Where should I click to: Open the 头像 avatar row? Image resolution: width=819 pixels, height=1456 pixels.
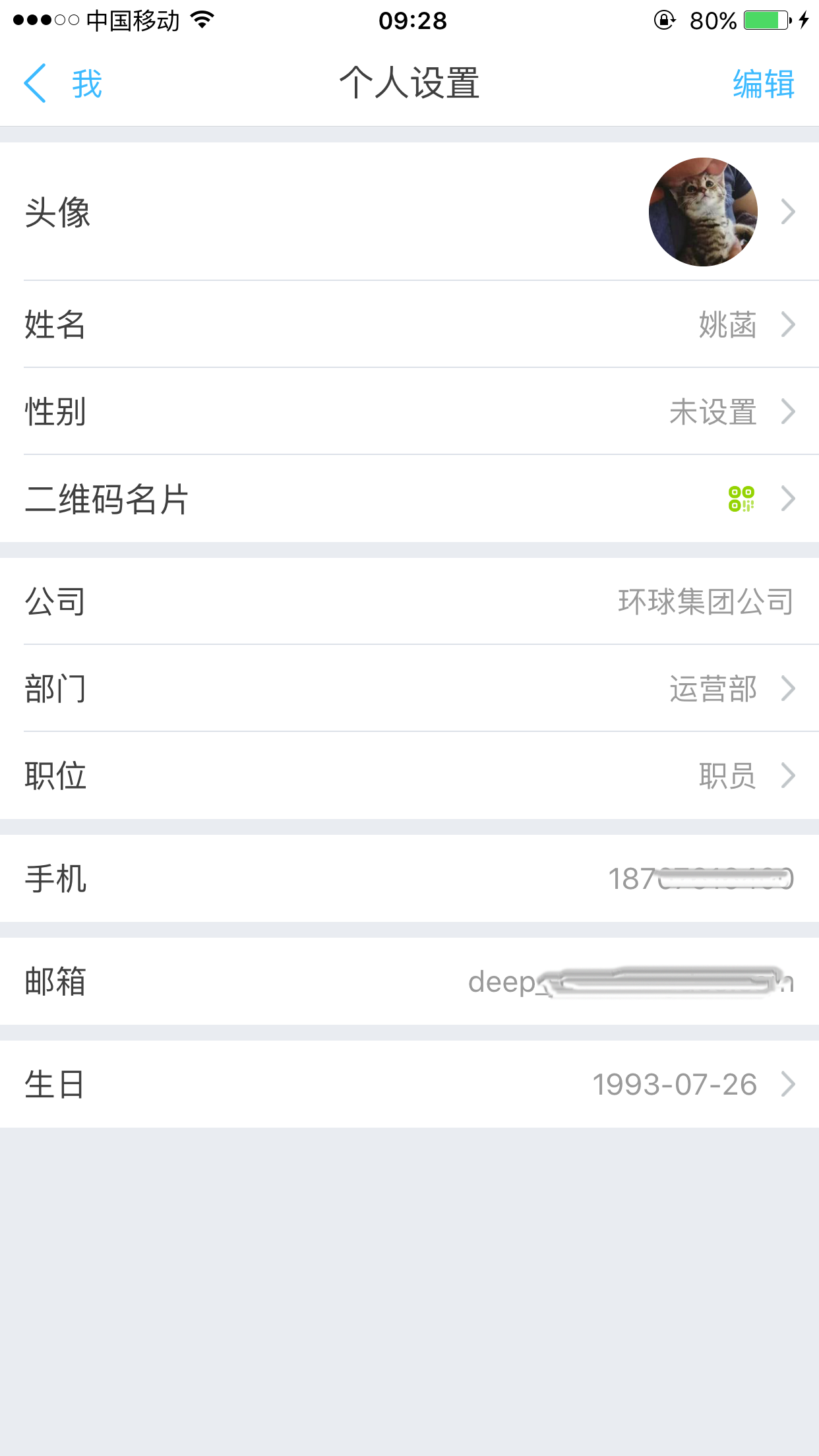(409, 212)
